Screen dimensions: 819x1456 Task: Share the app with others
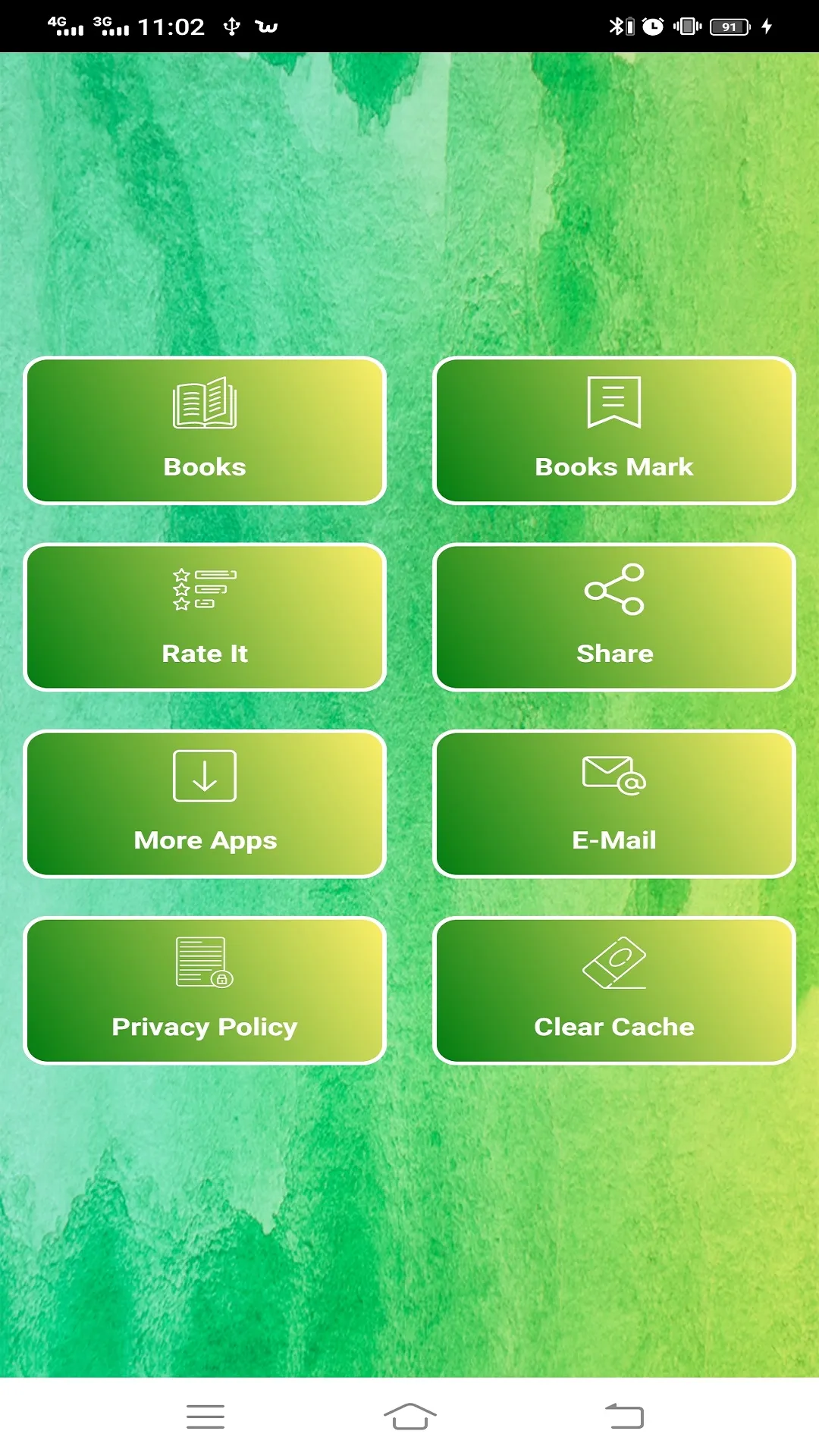[614, 617]
